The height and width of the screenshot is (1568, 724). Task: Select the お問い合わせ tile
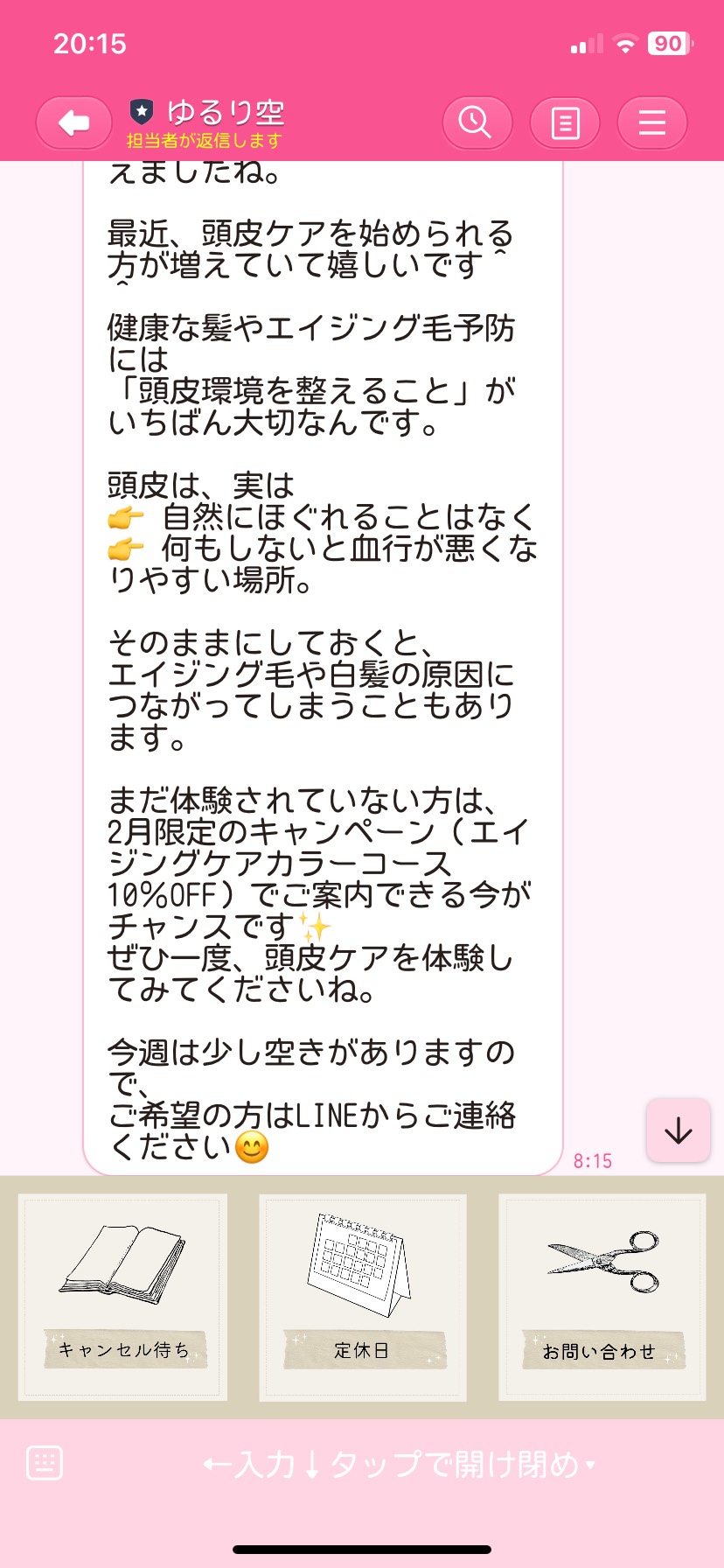click(602, 1297)
